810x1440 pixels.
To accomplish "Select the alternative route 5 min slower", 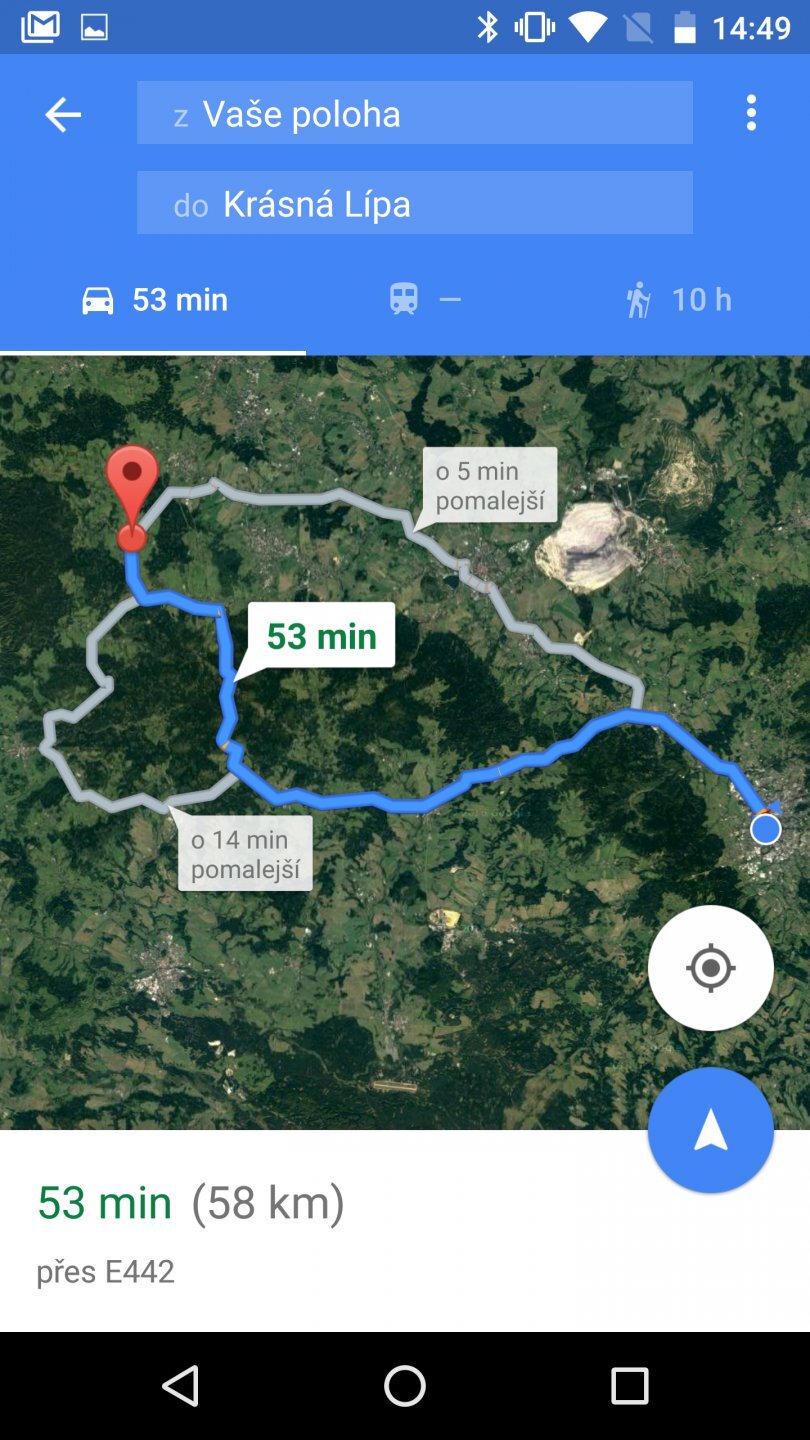I will coord(489,485).
